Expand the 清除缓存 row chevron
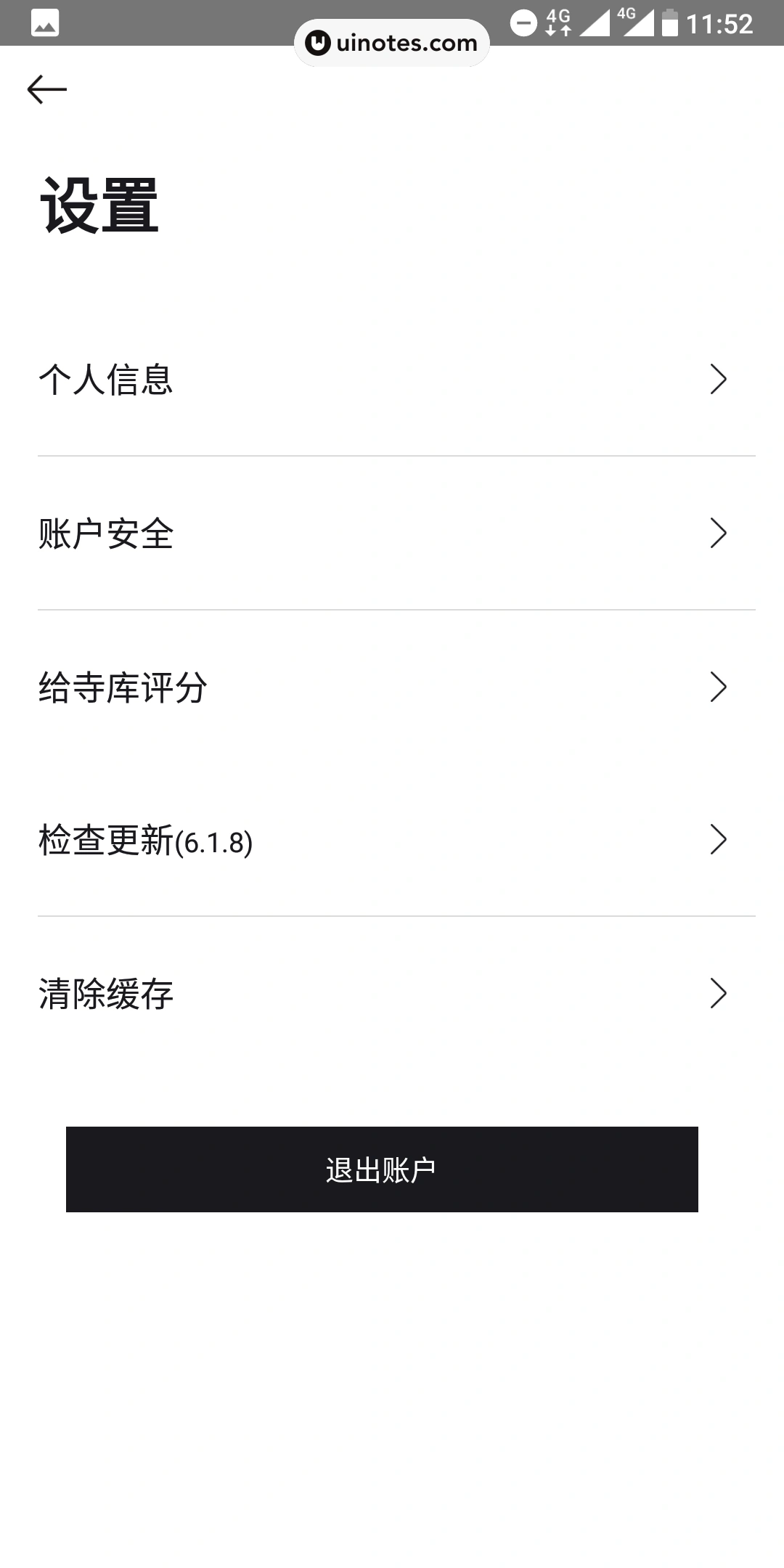This screenshot has height=1568, width=784. point(719,995)
